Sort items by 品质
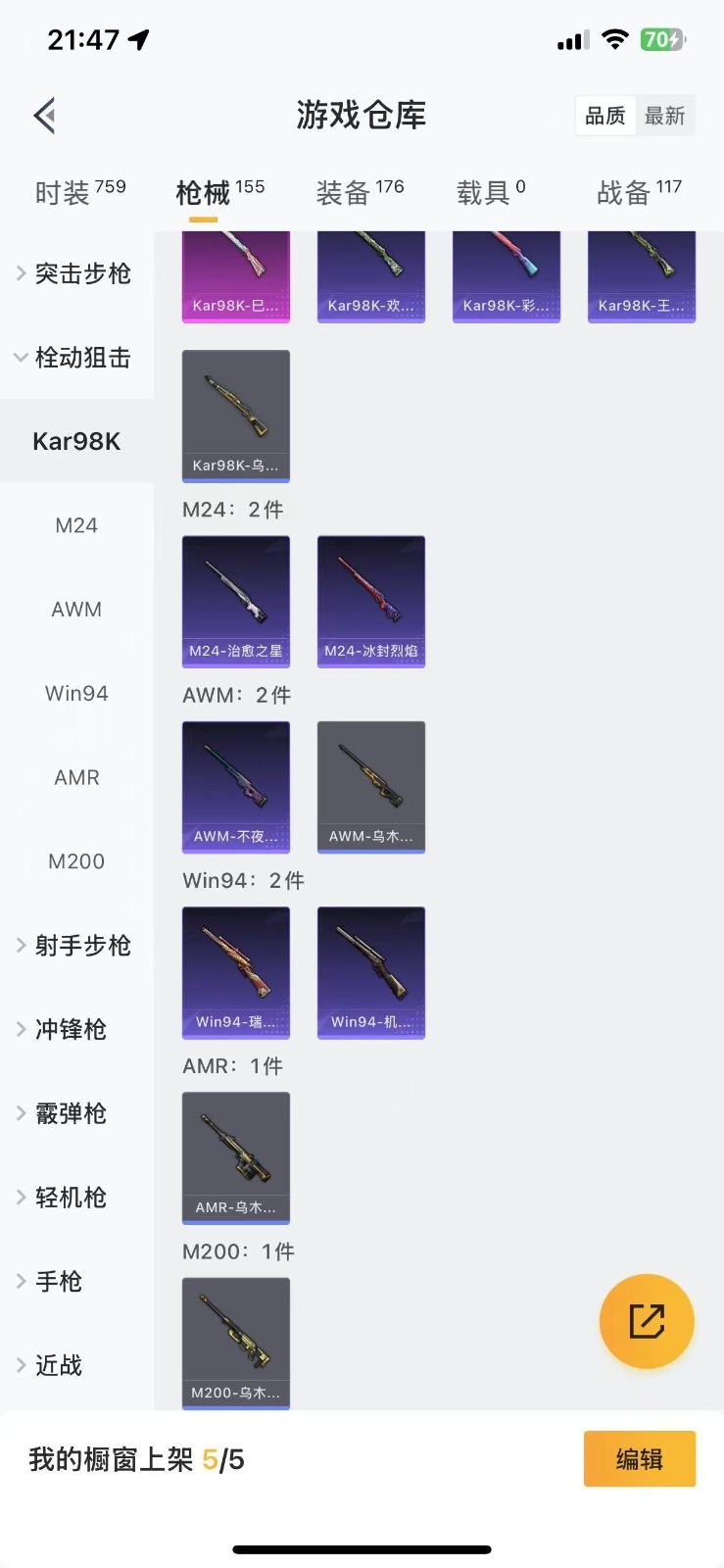This screenshot has width=724, height=1568. coord(604,116)
